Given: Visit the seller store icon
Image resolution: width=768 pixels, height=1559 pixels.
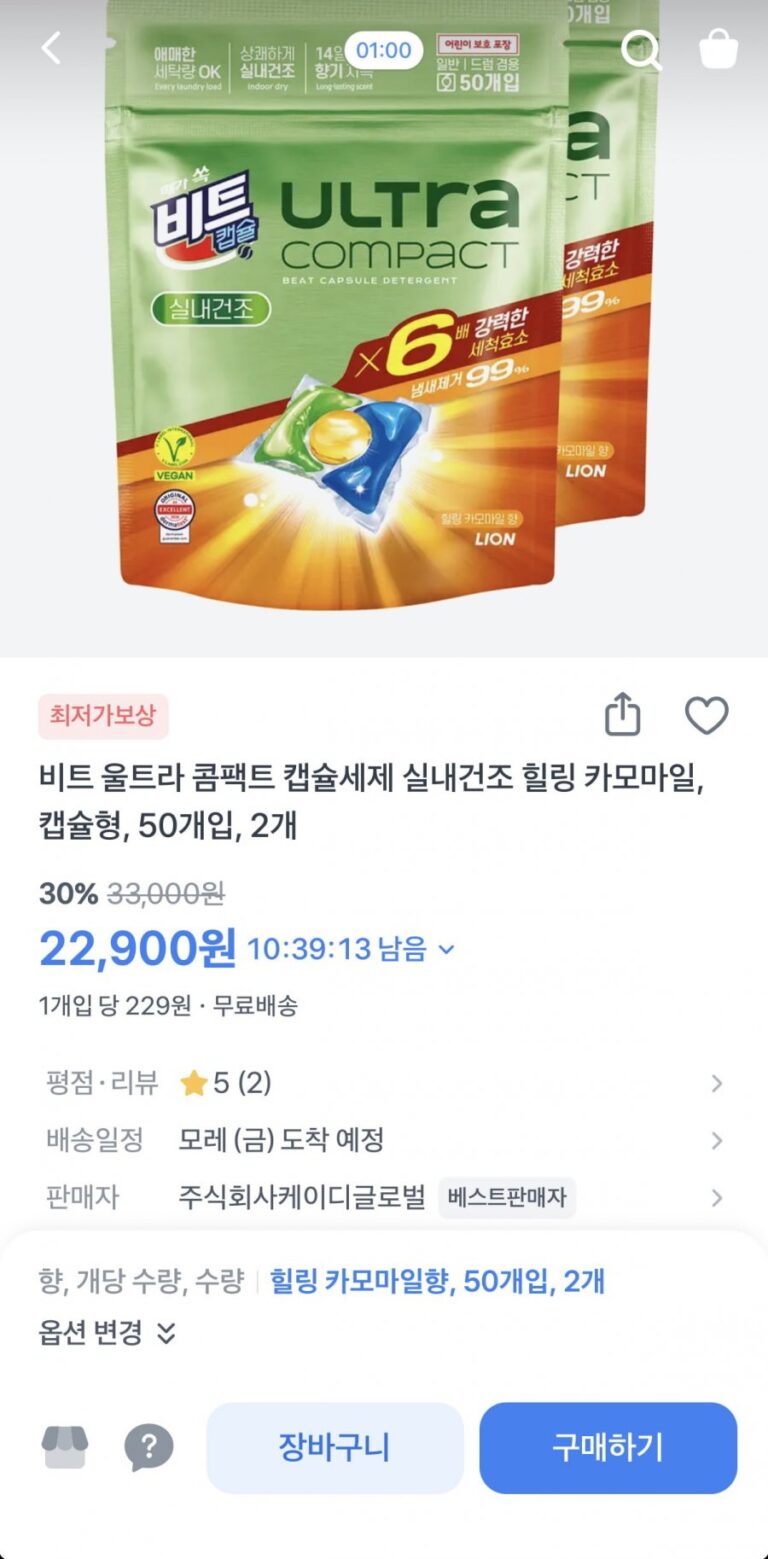Looking at the screenshot, I should 65,1446.
